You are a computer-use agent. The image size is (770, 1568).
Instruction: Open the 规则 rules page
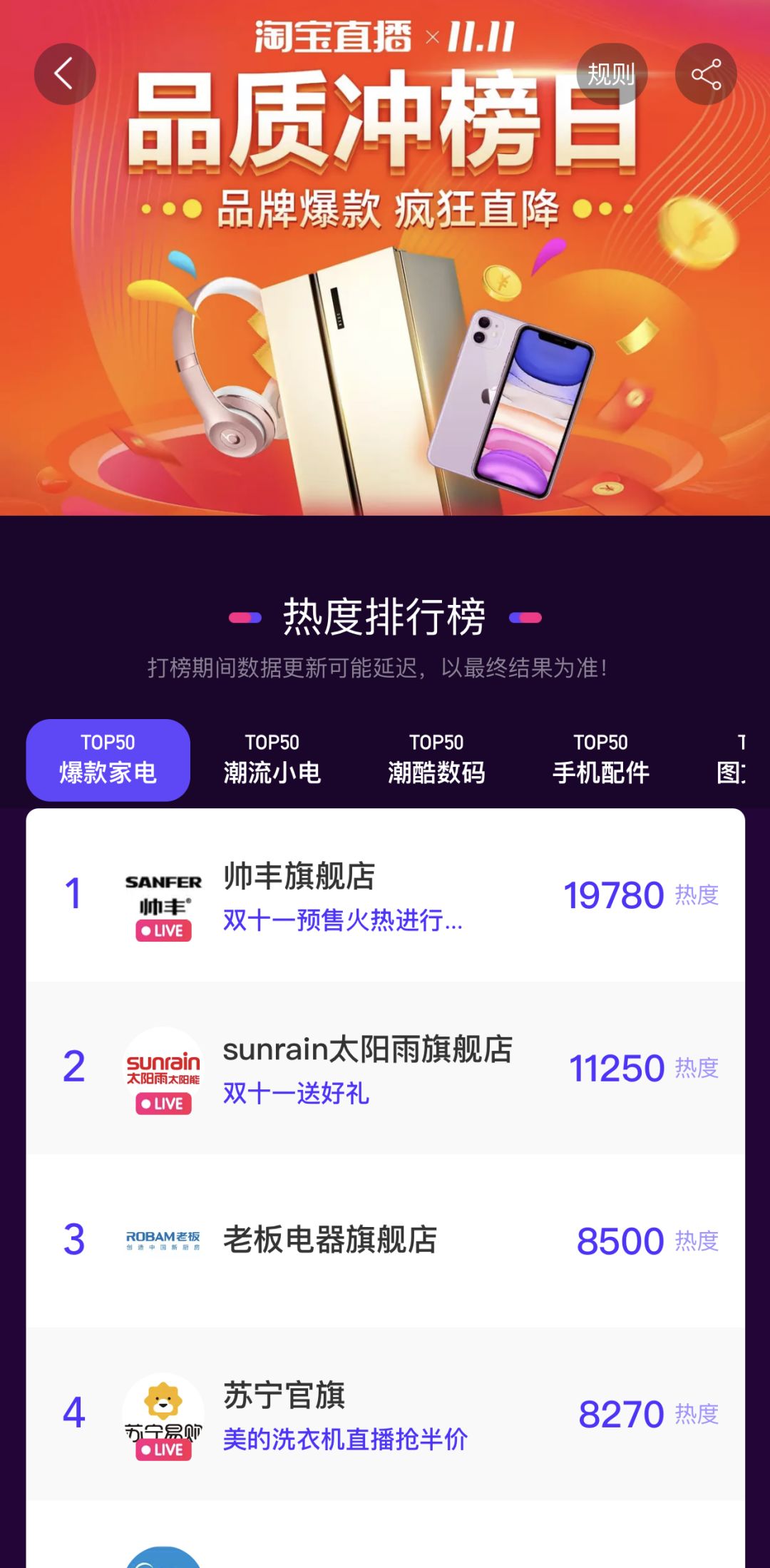click(x=611, y=74)
